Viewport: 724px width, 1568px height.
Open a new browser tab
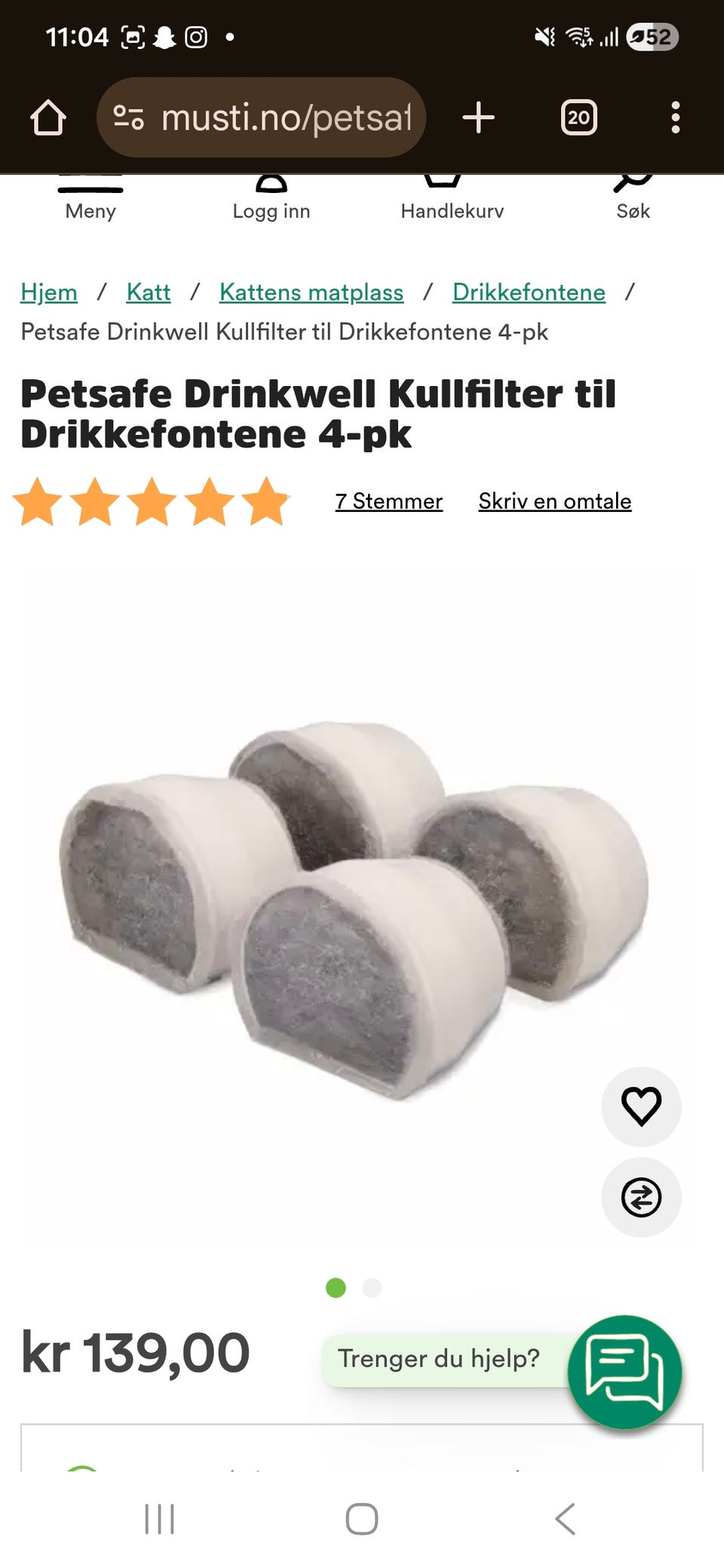478,118
